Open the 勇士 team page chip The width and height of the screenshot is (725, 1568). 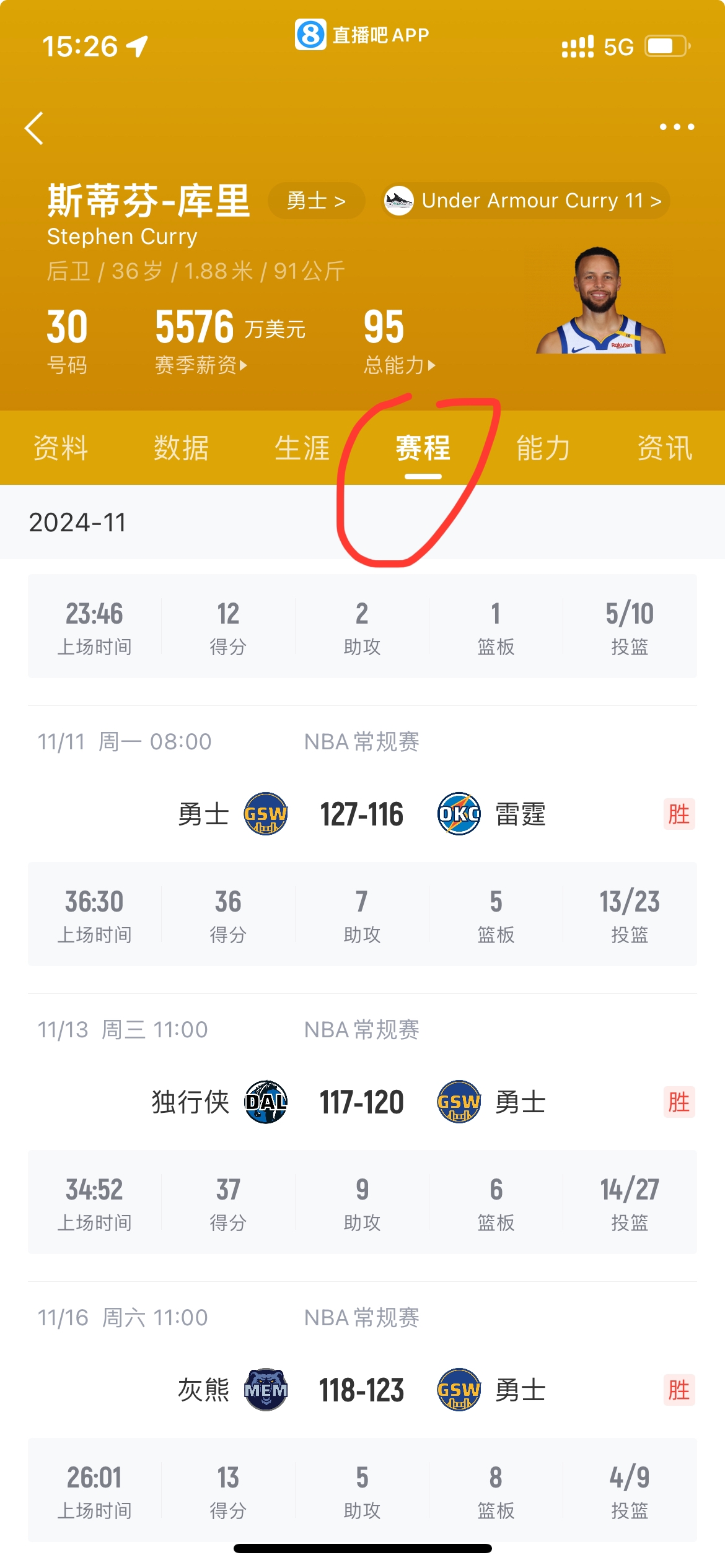click(316, 201)
